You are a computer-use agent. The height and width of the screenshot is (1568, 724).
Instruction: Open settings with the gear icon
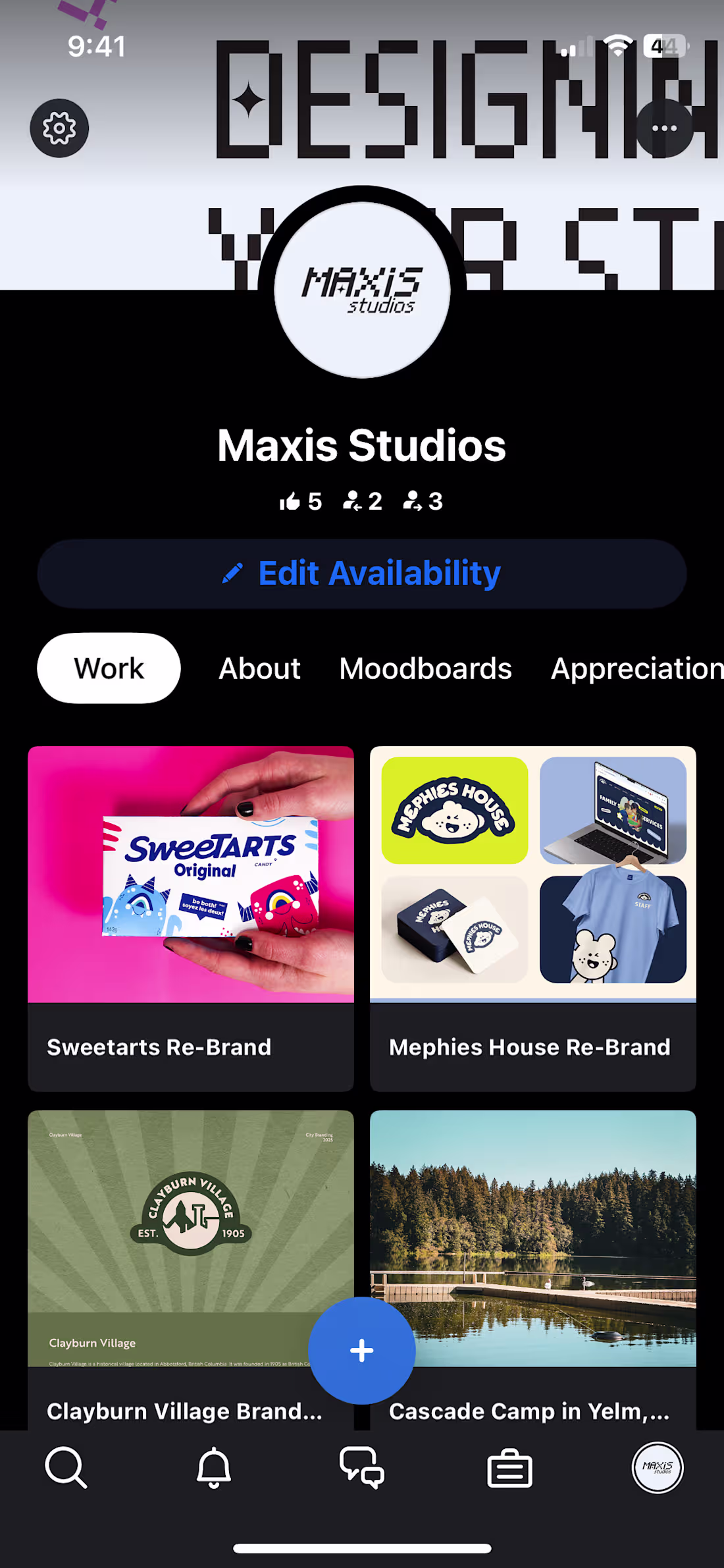coord(59,128)
